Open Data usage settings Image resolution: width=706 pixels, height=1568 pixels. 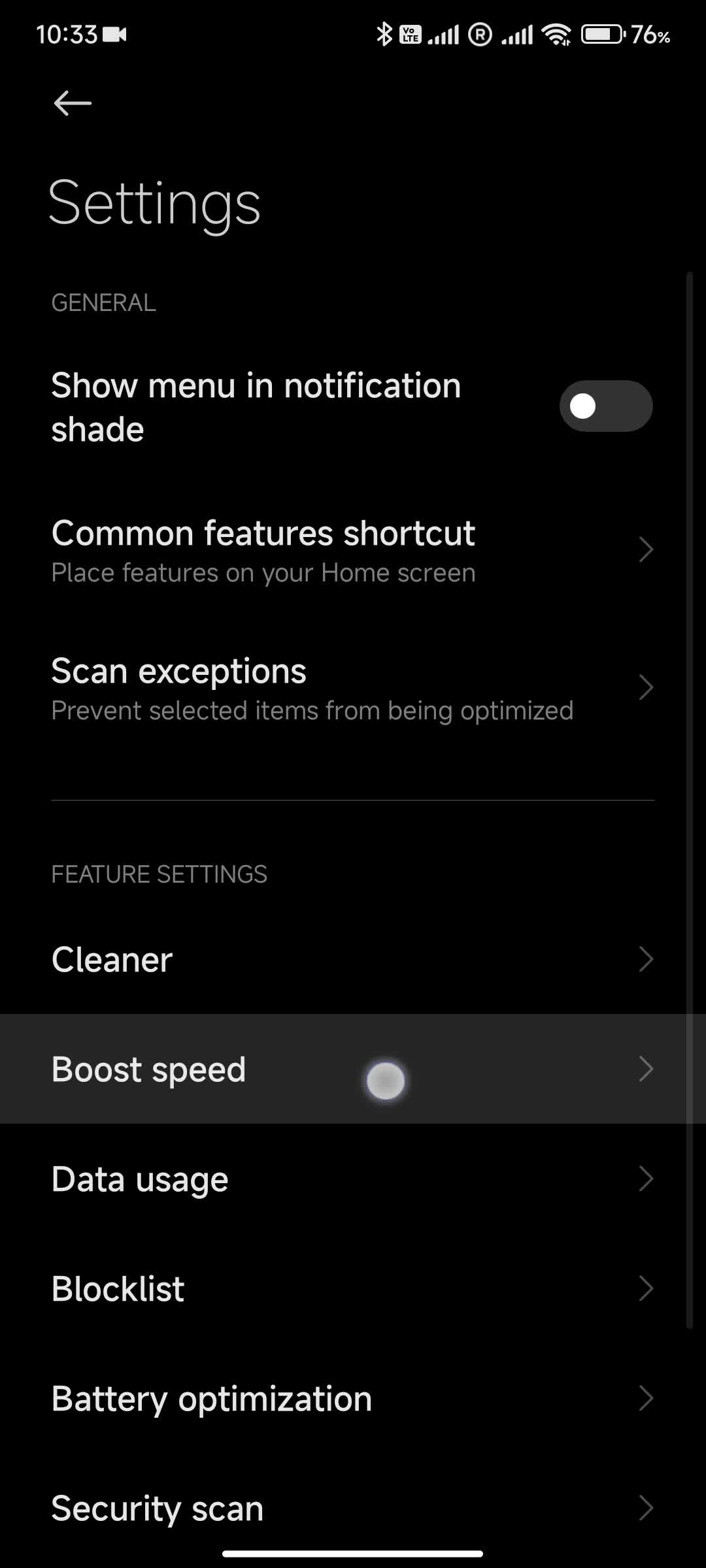point(353,1179)
